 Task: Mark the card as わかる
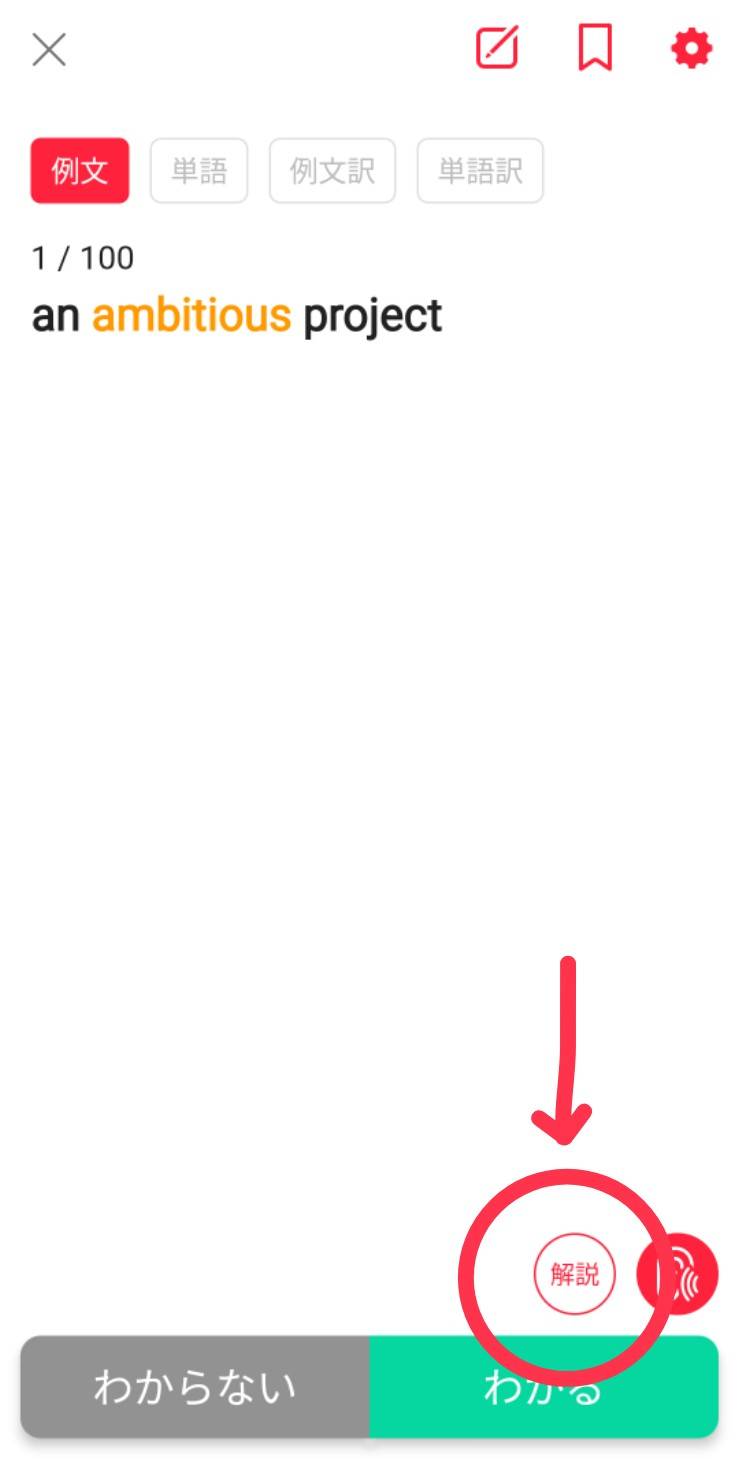544,1387
